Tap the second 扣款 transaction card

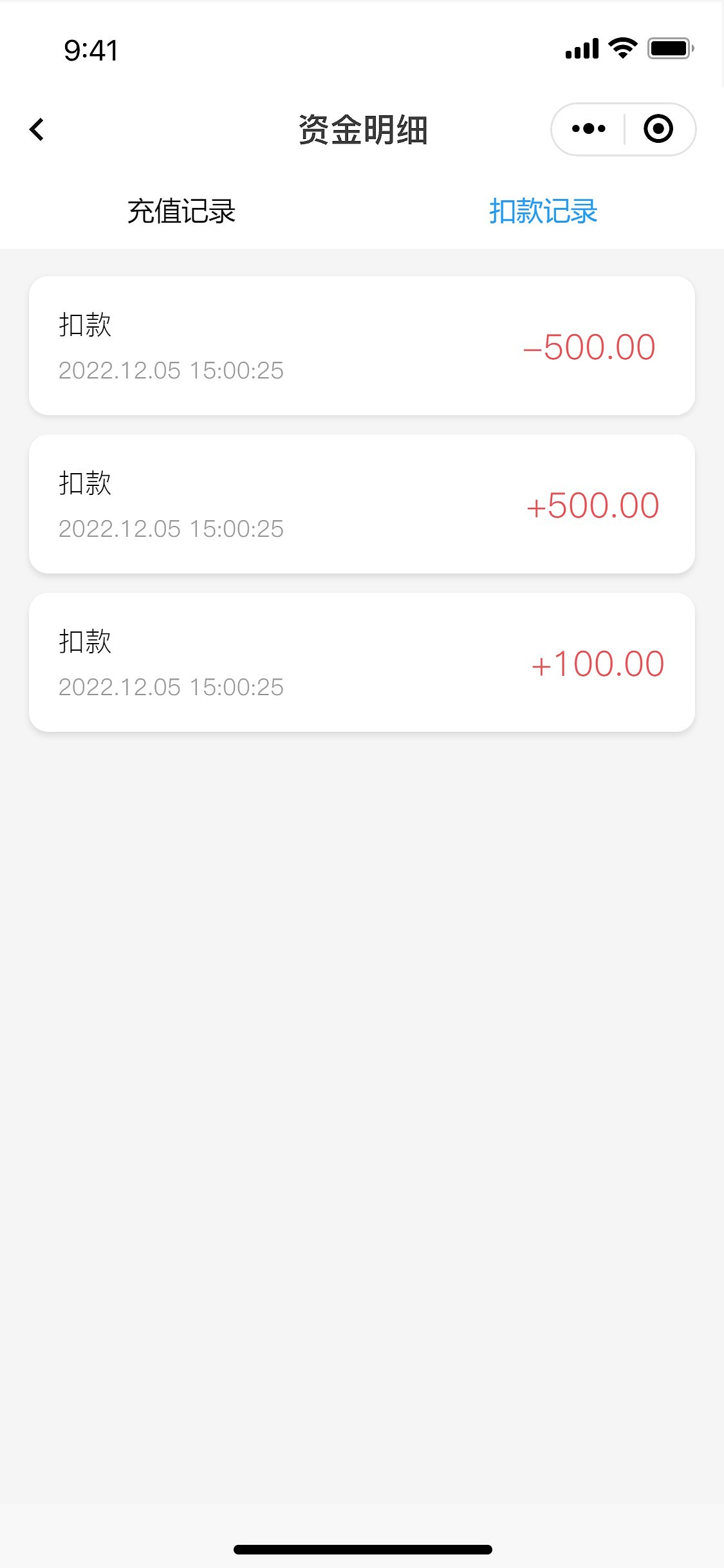click(362, 503)
